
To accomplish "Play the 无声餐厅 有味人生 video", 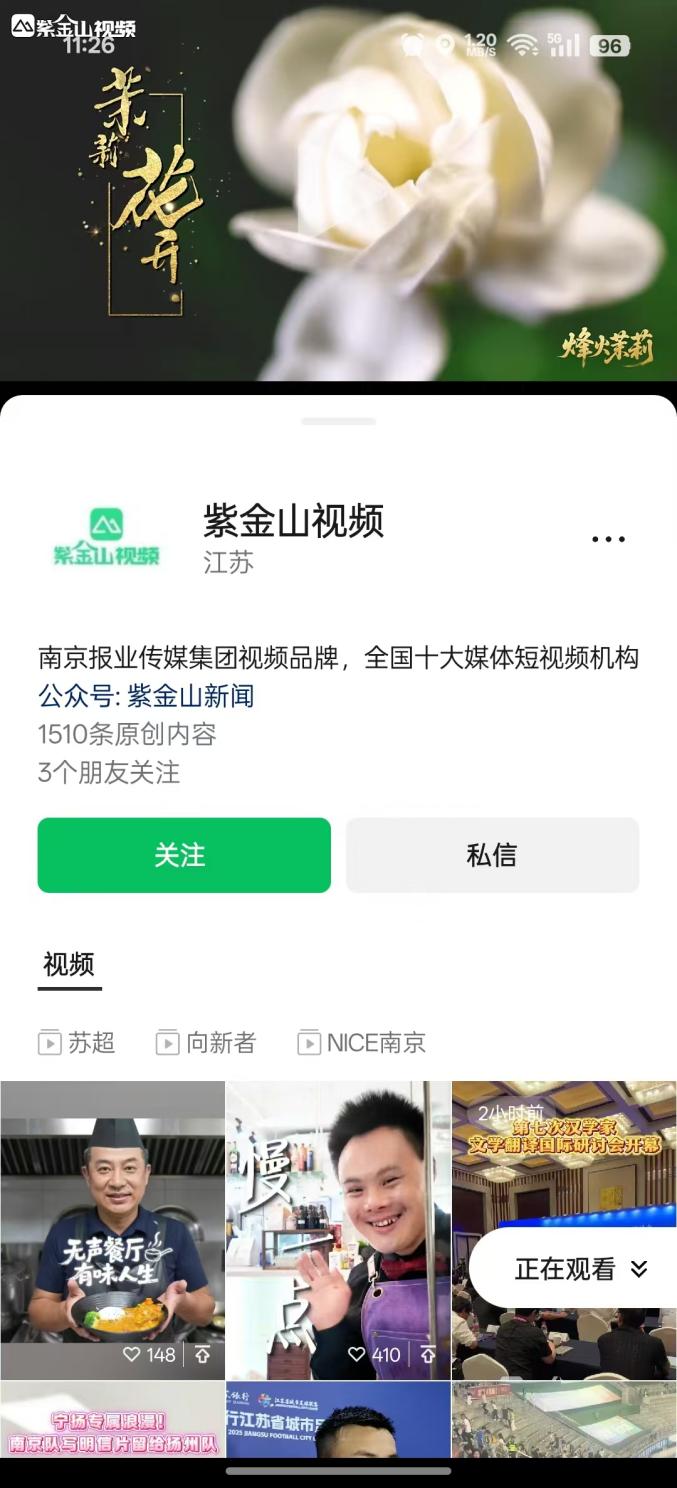I will tap(112, 1230).
